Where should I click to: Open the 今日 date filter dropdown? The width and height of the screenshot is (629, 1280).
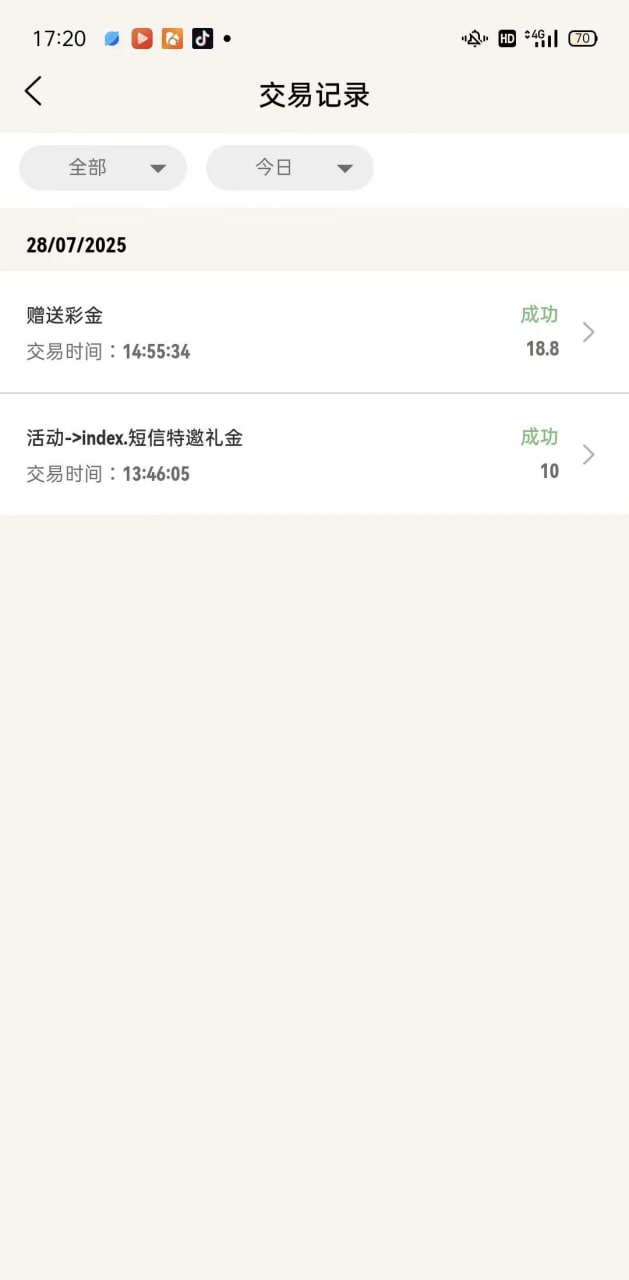(290, 168)
